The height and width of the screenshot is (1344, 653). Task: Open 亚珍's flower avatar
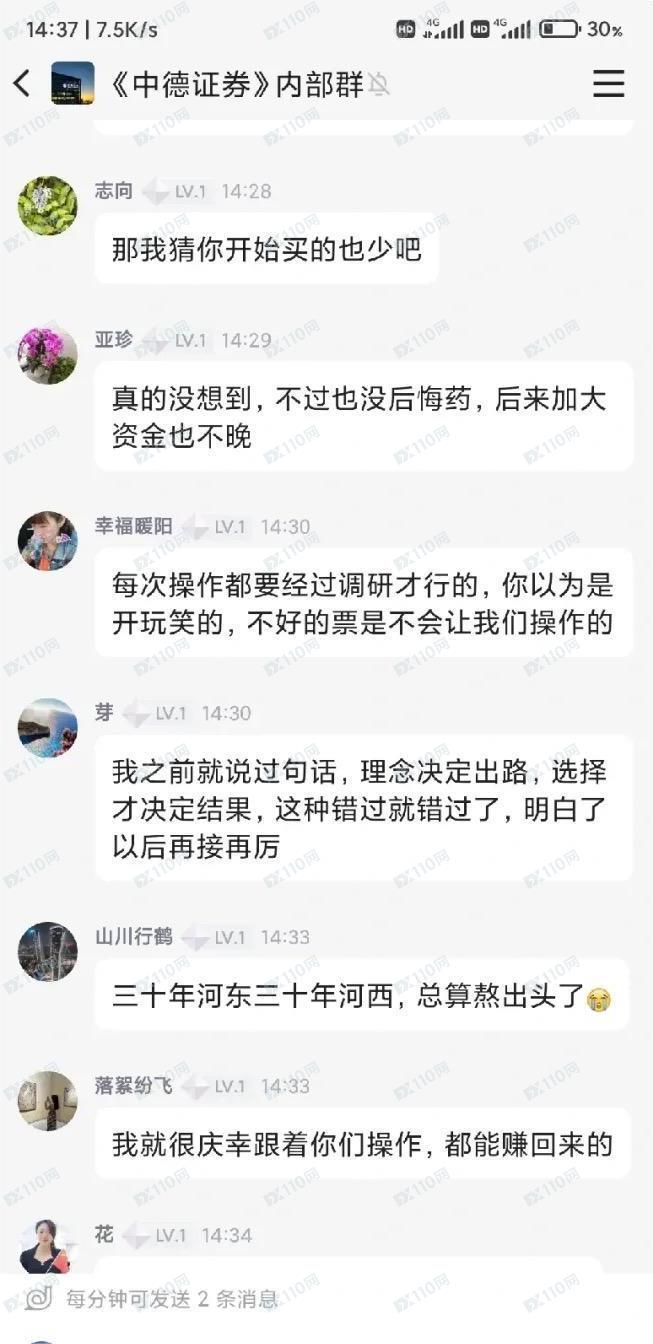pyautogui.click(x=47, y=354)
